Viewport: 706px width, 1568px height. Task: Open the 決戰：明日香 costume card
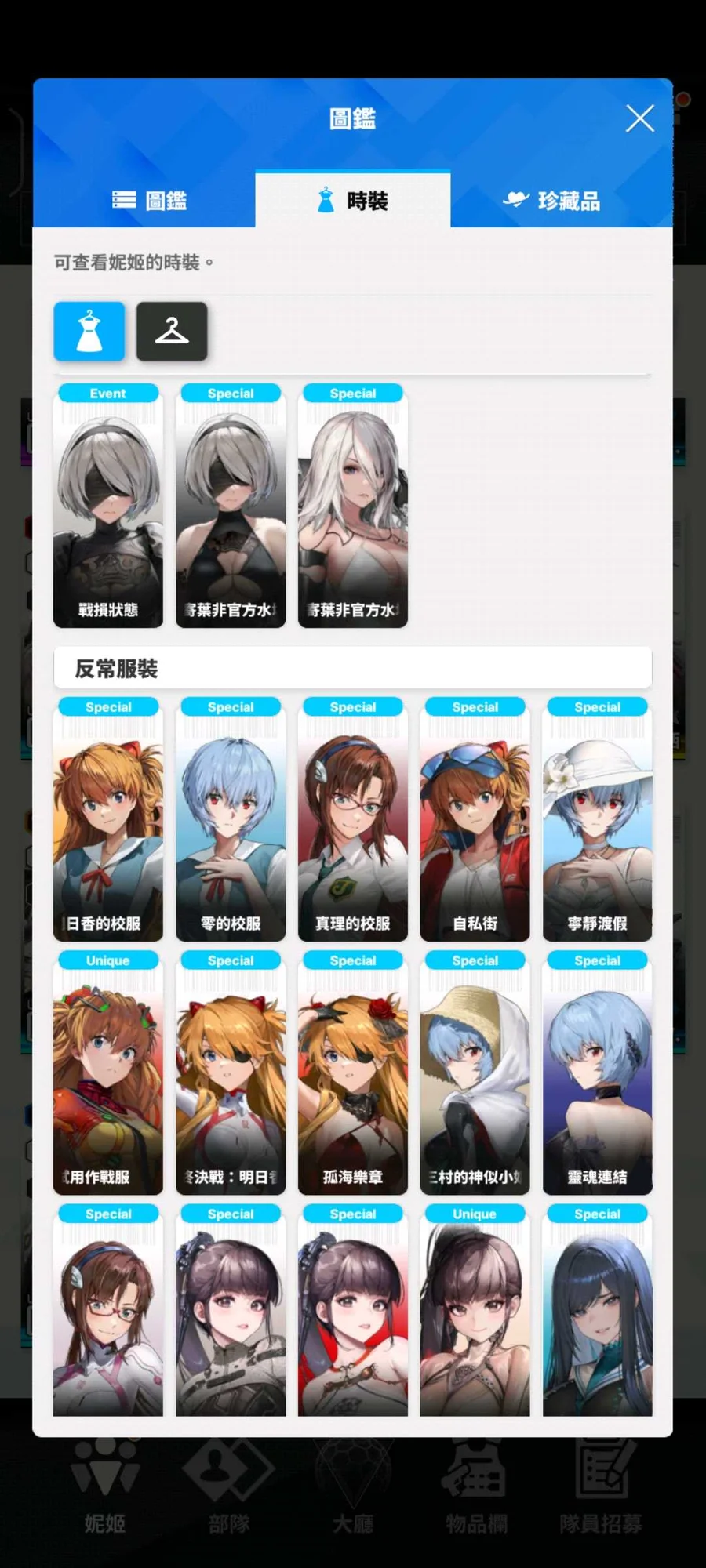tap(231, 1073)
